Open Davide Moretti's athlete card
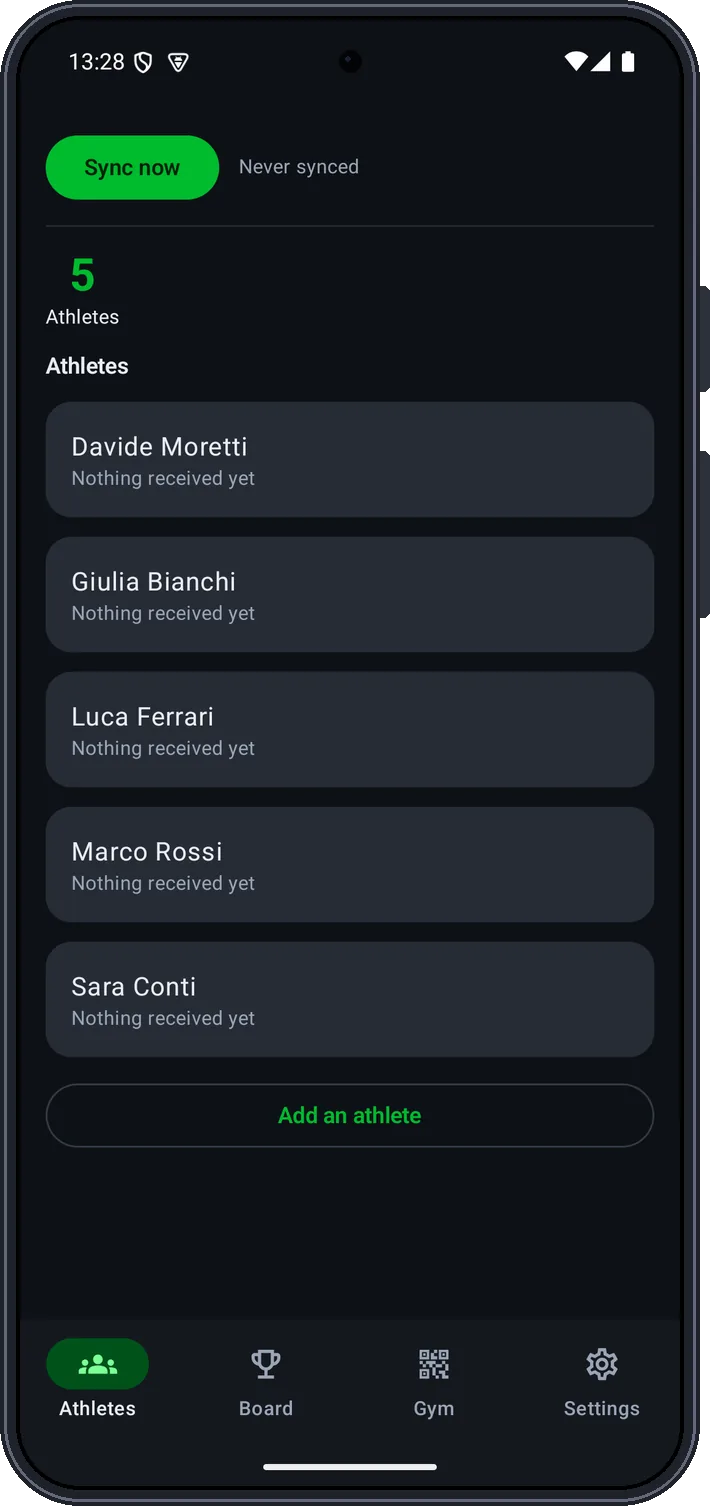 pyautogui.click(x=350, y=460)
